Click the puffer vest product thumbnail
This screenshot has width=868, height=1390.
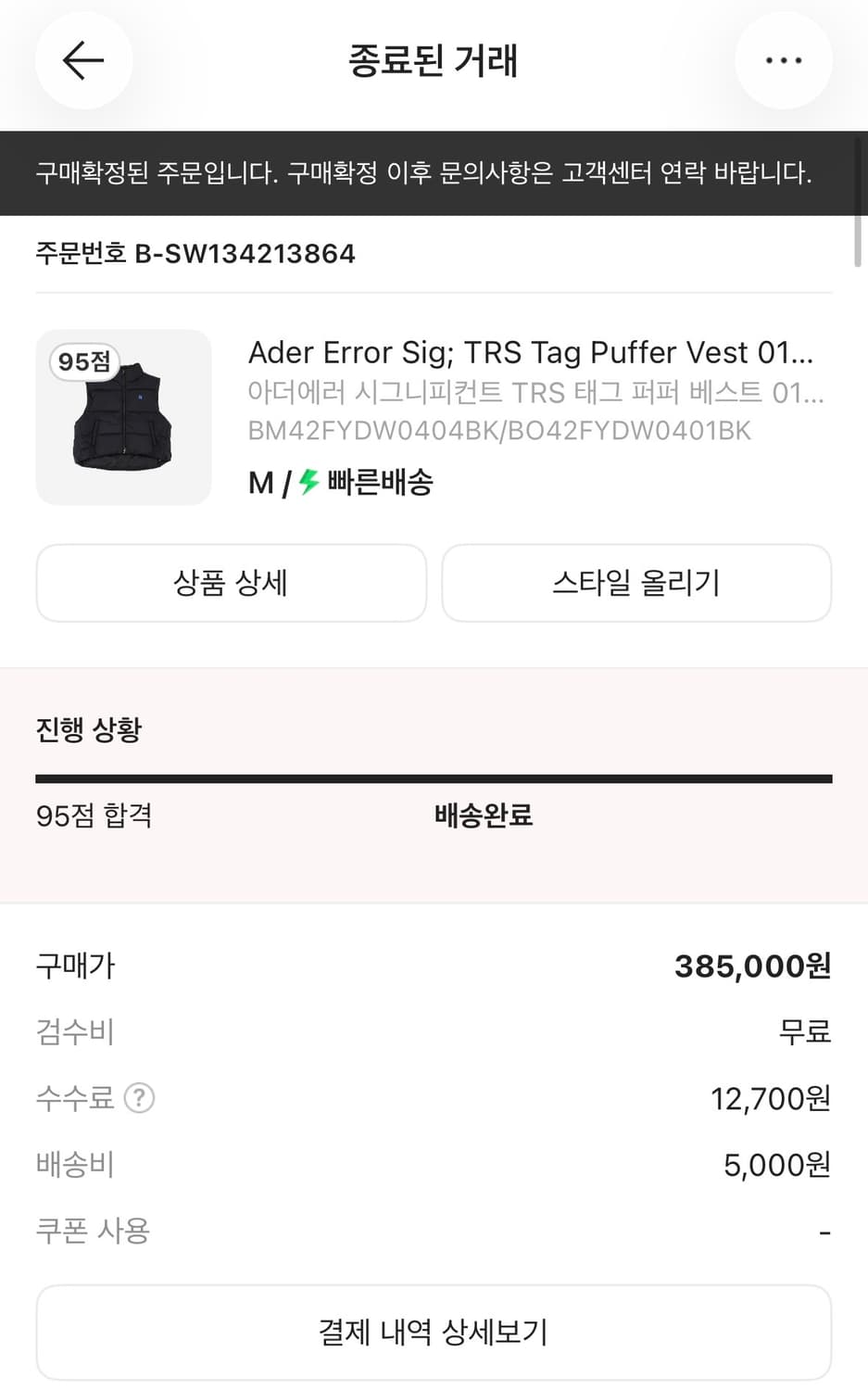(124, 418)
